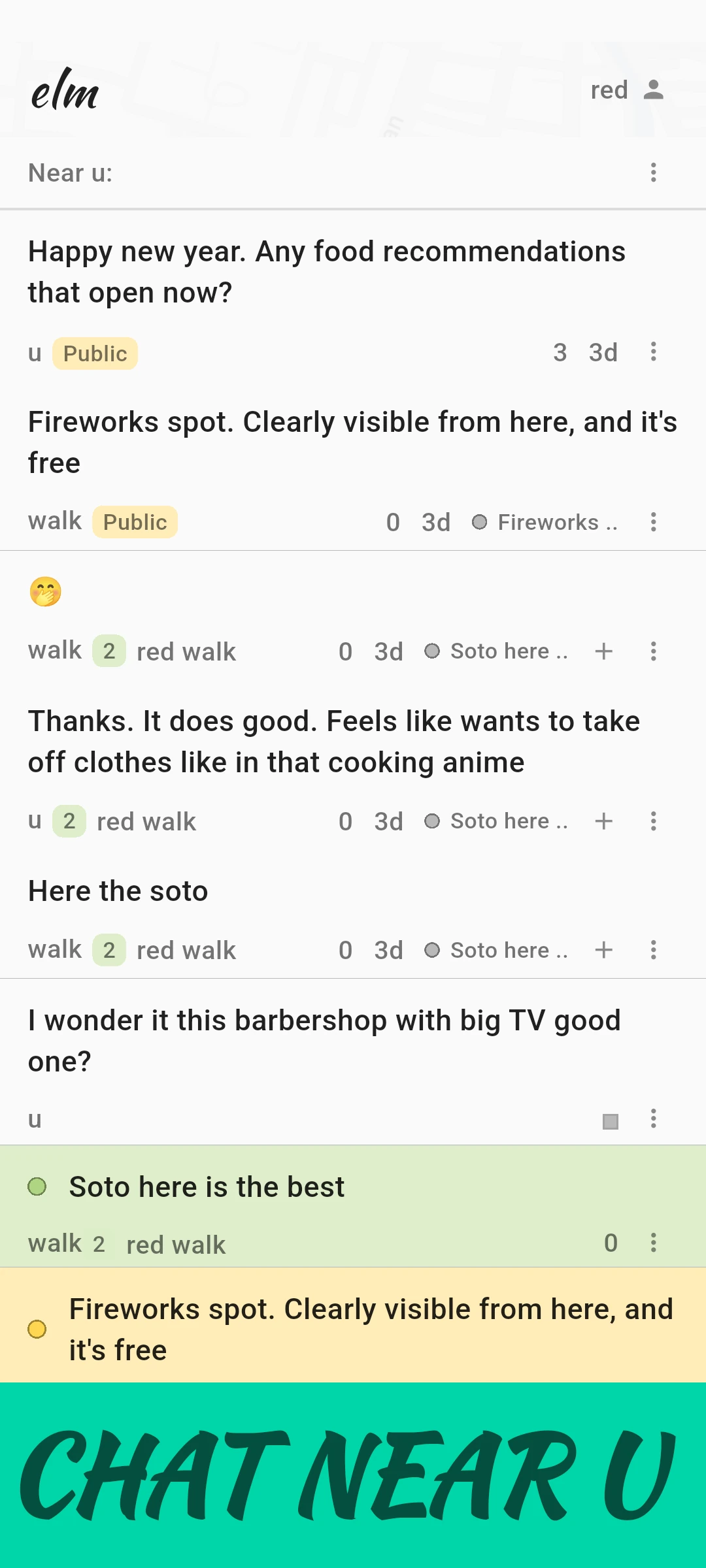The height and width of the screenshot is (1568, 706).
Task: Click the location dot beside "Soto here .." on emoji post
Action: pyautogui.click(x=433, y=650)
